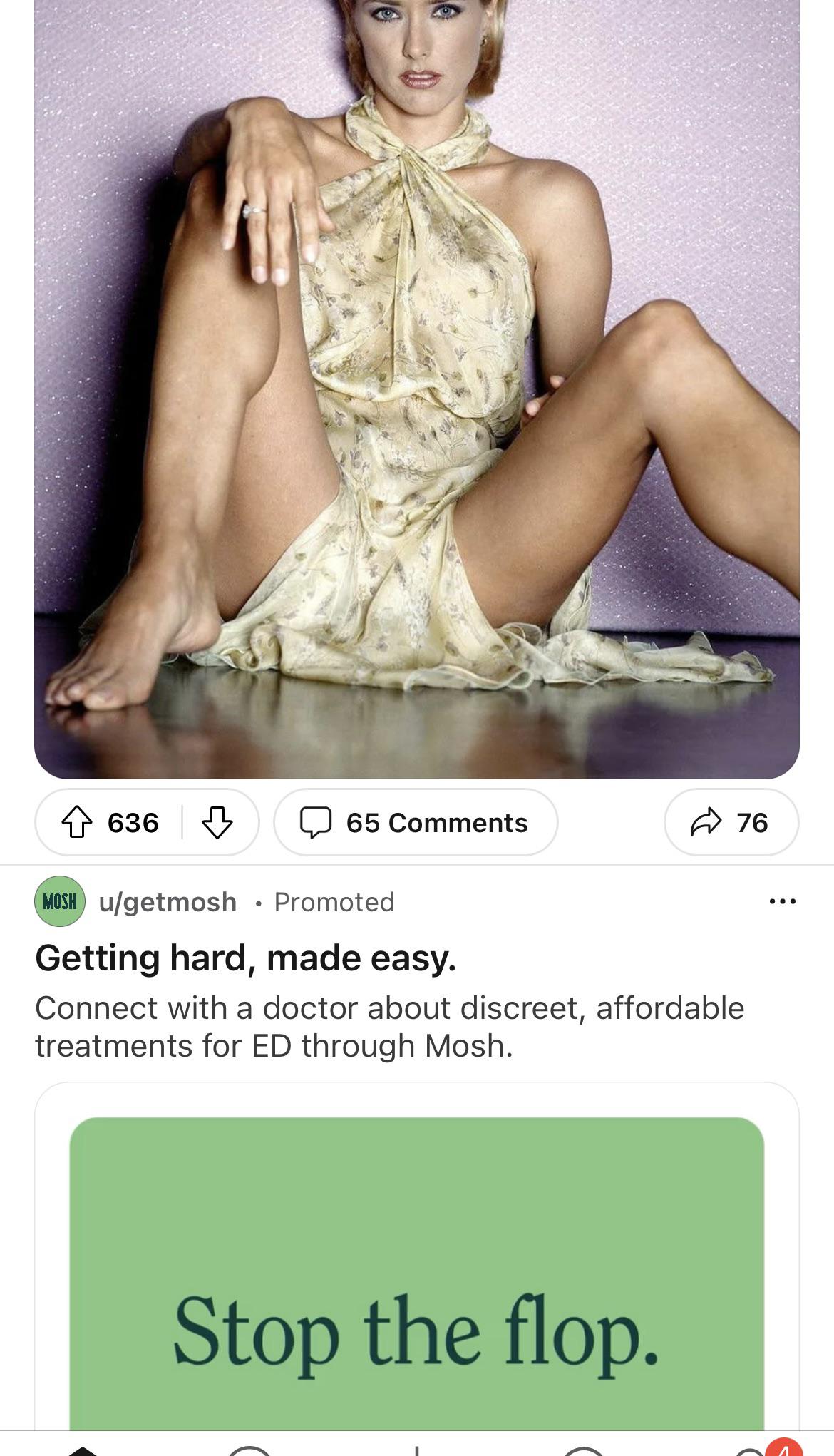This screenshot has width=834, height=1456.
Task: Open the "Getting hard, made easy." promoted post
Action: pyautogui.click(x=246, y=958)
